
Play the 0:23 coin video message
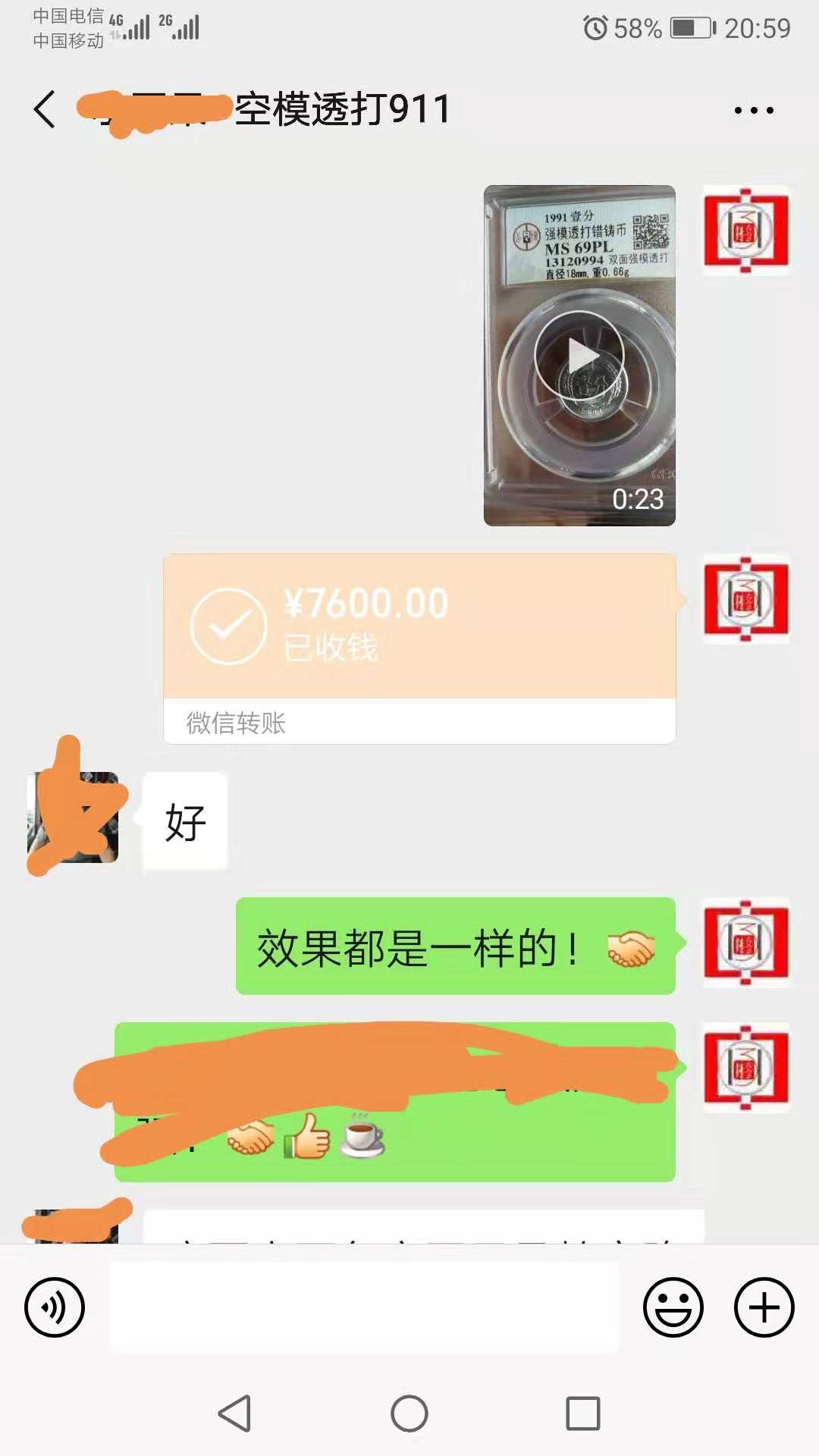coord(579,355)
